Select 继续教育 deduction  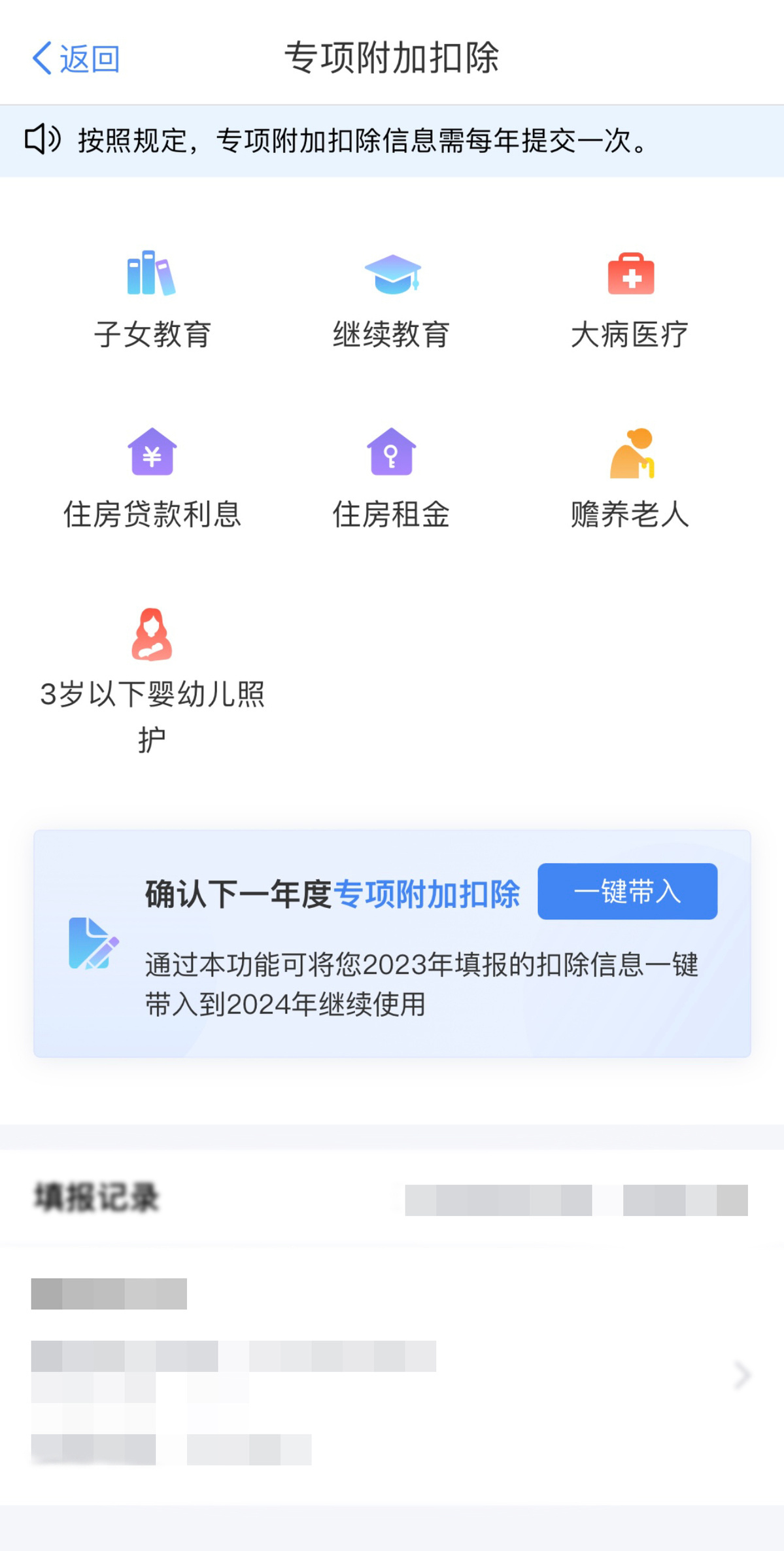click(x=392, y=300)
